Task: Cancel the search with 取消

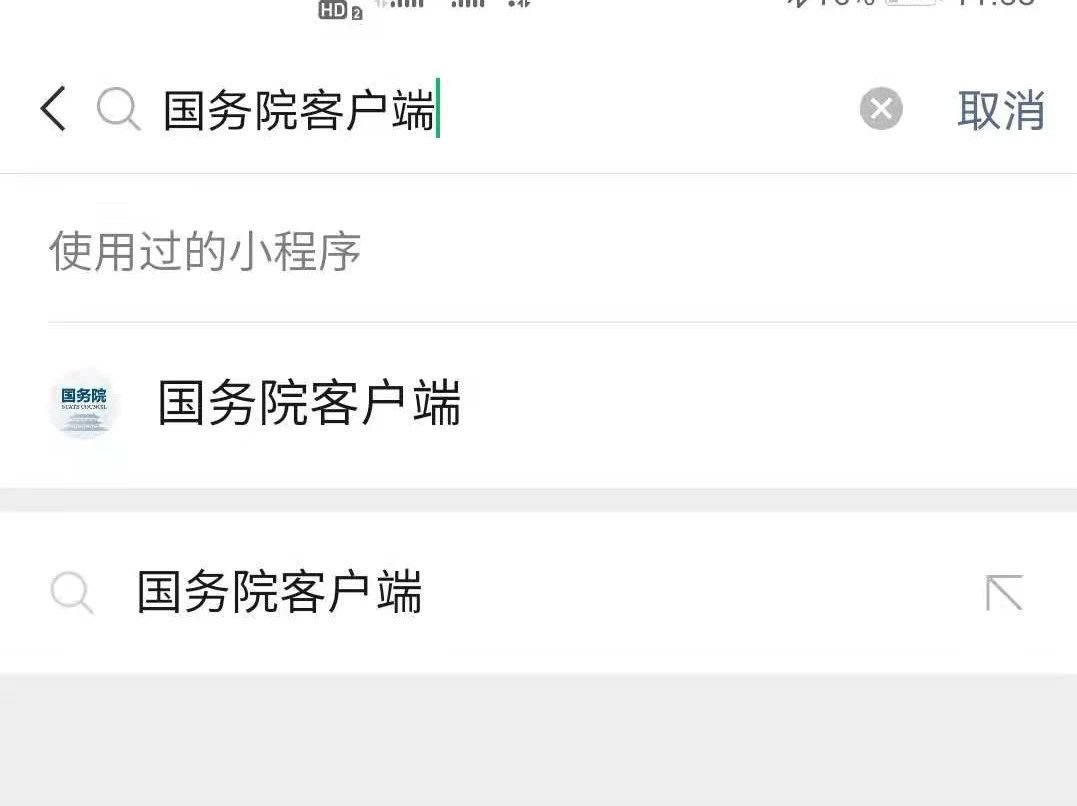Action: pyautogui.click(x=1000, y=110)
